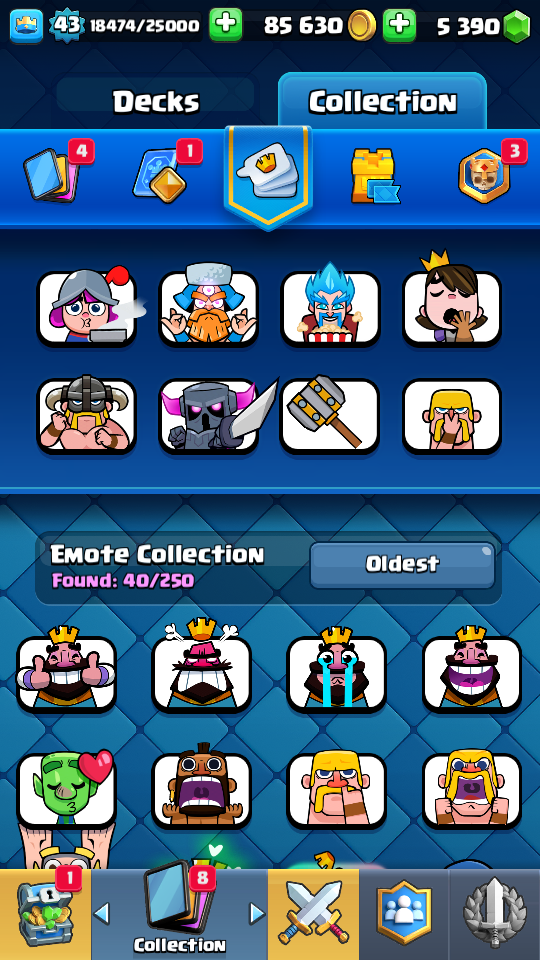Open the tower skins section
The height and width of the screenshot is (960, 540).
tap(375, 176)
